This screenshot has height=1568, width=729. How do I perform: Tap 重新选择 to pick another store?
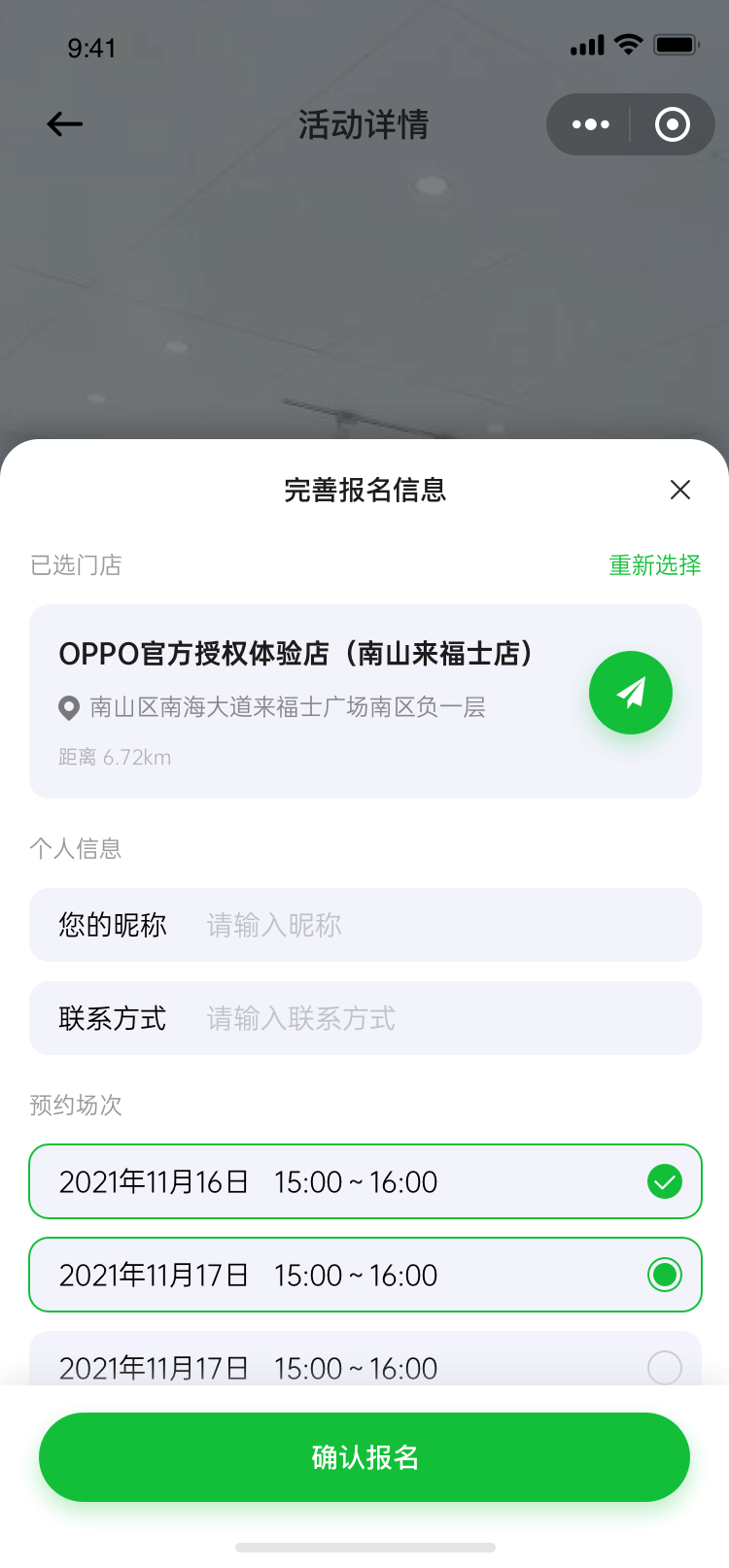pos(654,564)
